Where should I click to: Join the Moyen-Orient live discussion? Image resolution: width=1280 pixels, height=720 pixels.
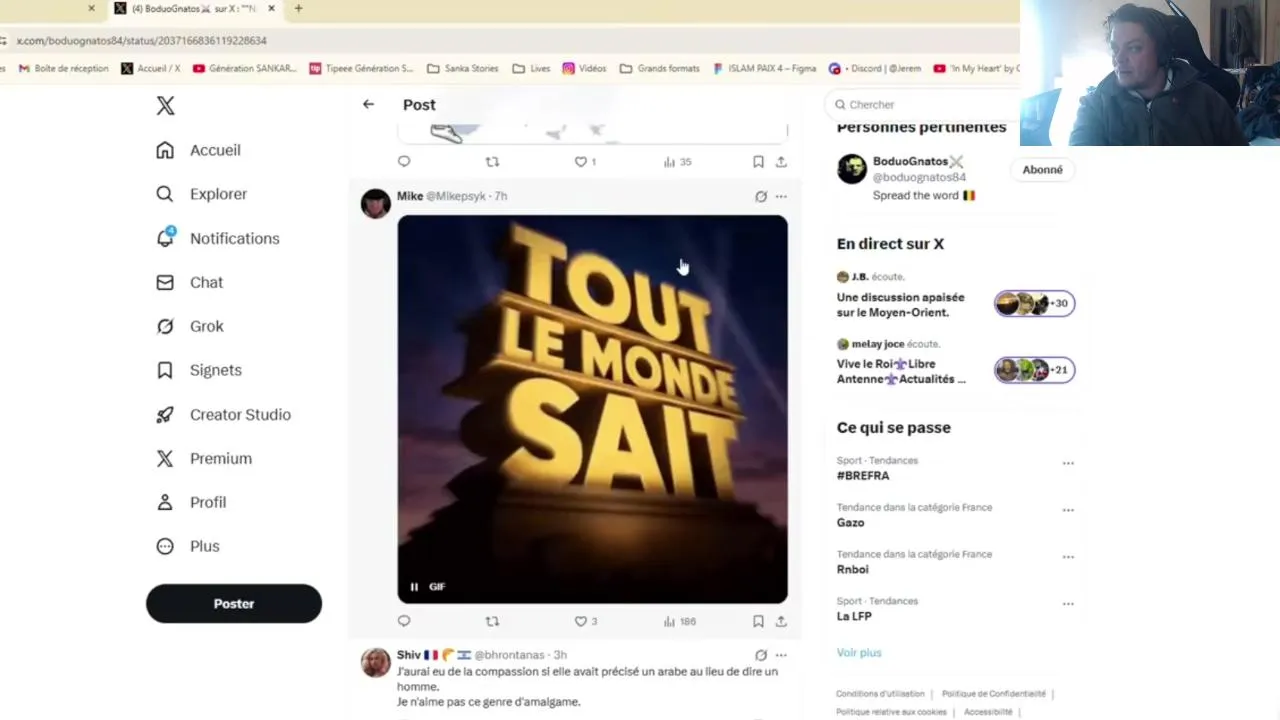click(x=900, y=304)
